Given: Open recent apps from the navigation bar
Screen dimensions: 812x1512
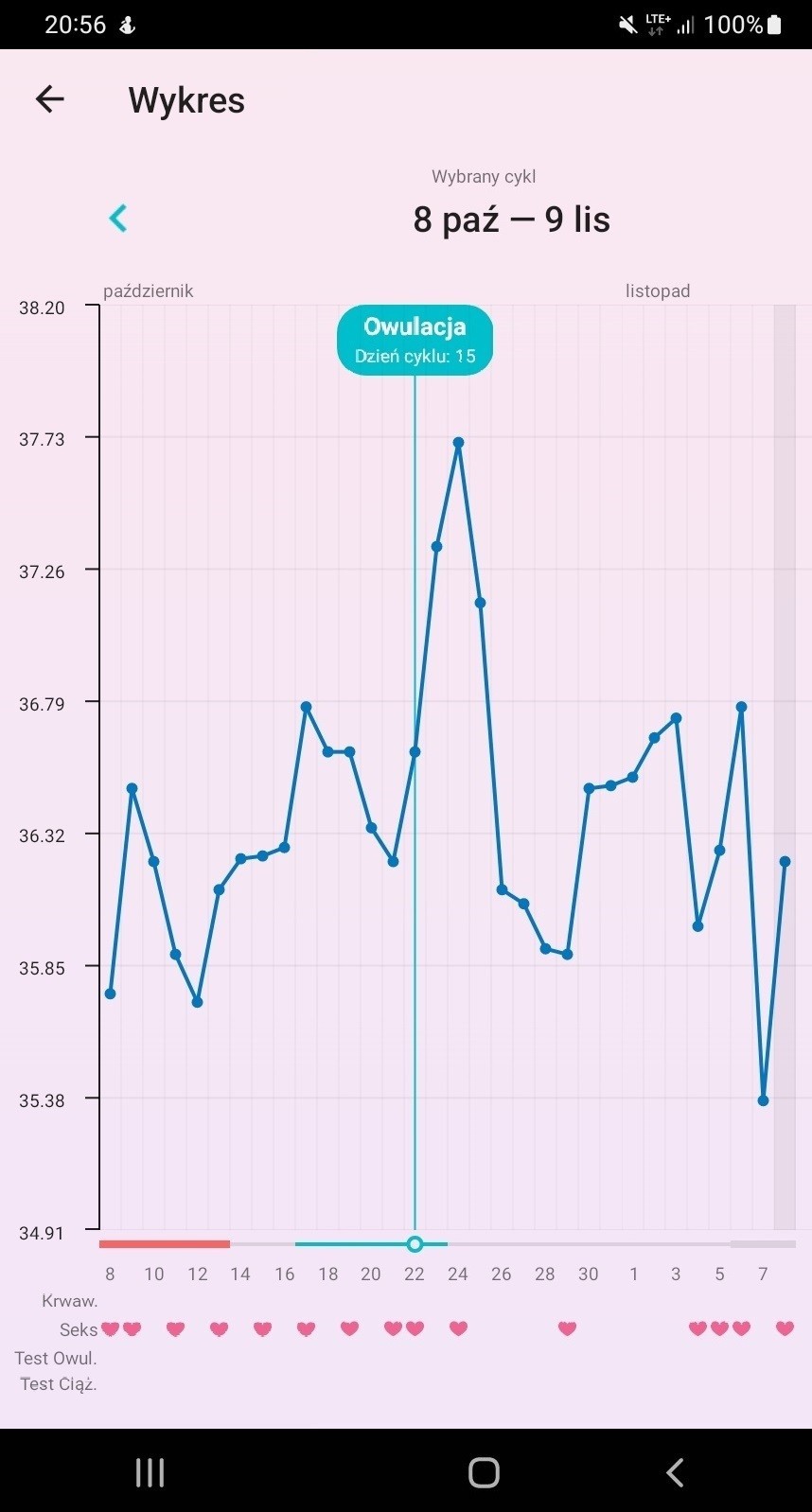Looking at the screenshot, I should (150, 1472).
